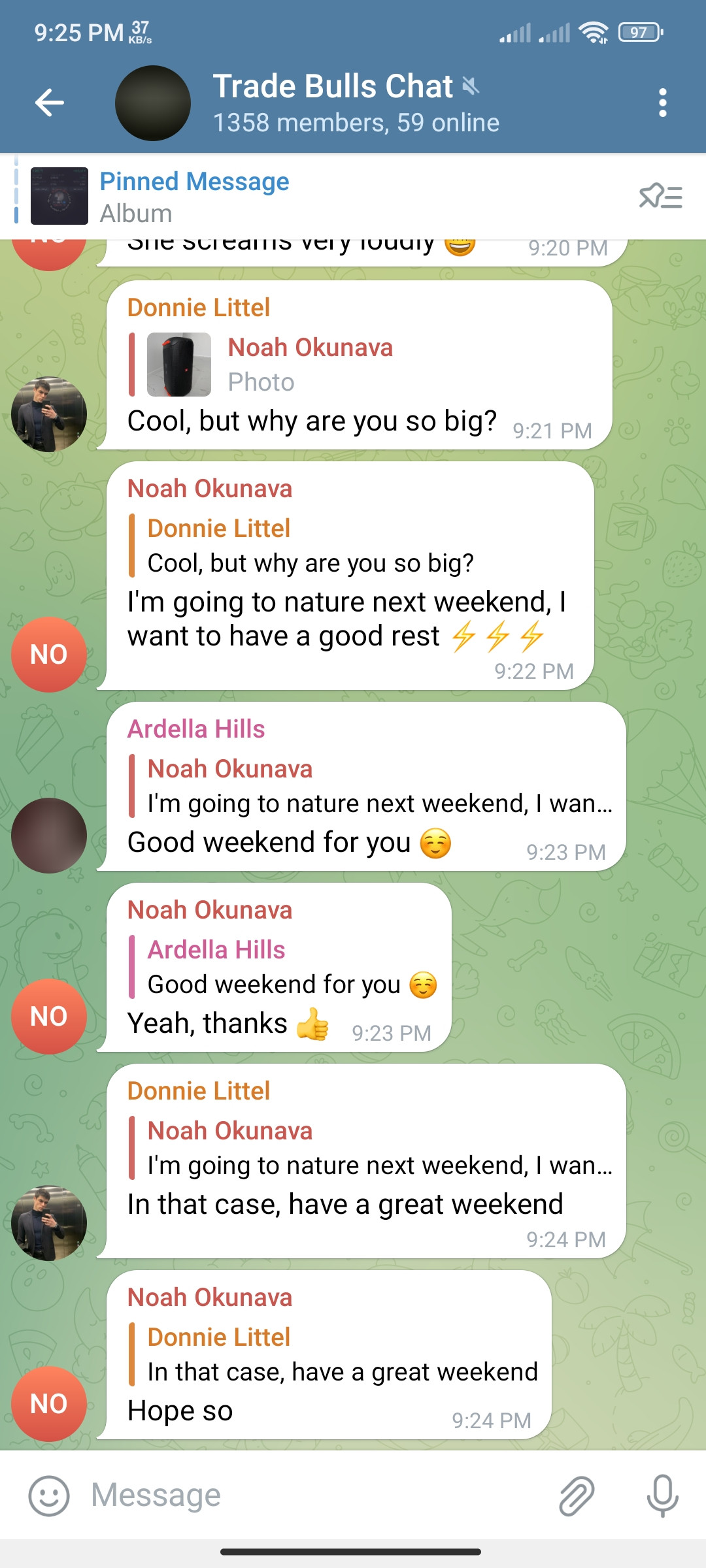Show the pinned messages list icon
The image size is (706, 1568).
click(x=660, y=197)
